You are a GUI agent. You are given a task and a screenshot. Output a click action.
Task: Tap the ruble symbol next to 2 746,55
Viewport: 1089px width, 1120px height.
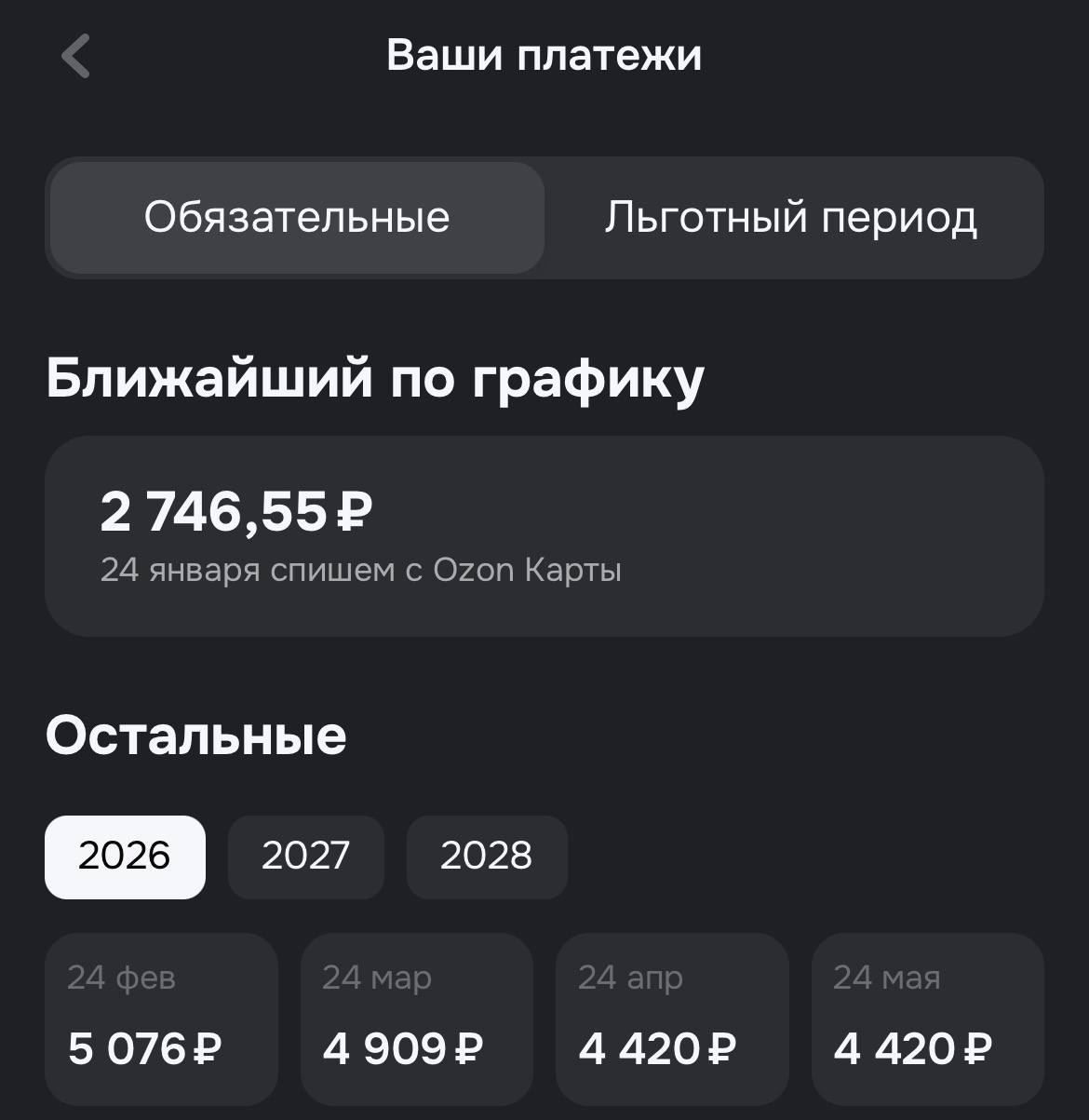pos(355,511)
